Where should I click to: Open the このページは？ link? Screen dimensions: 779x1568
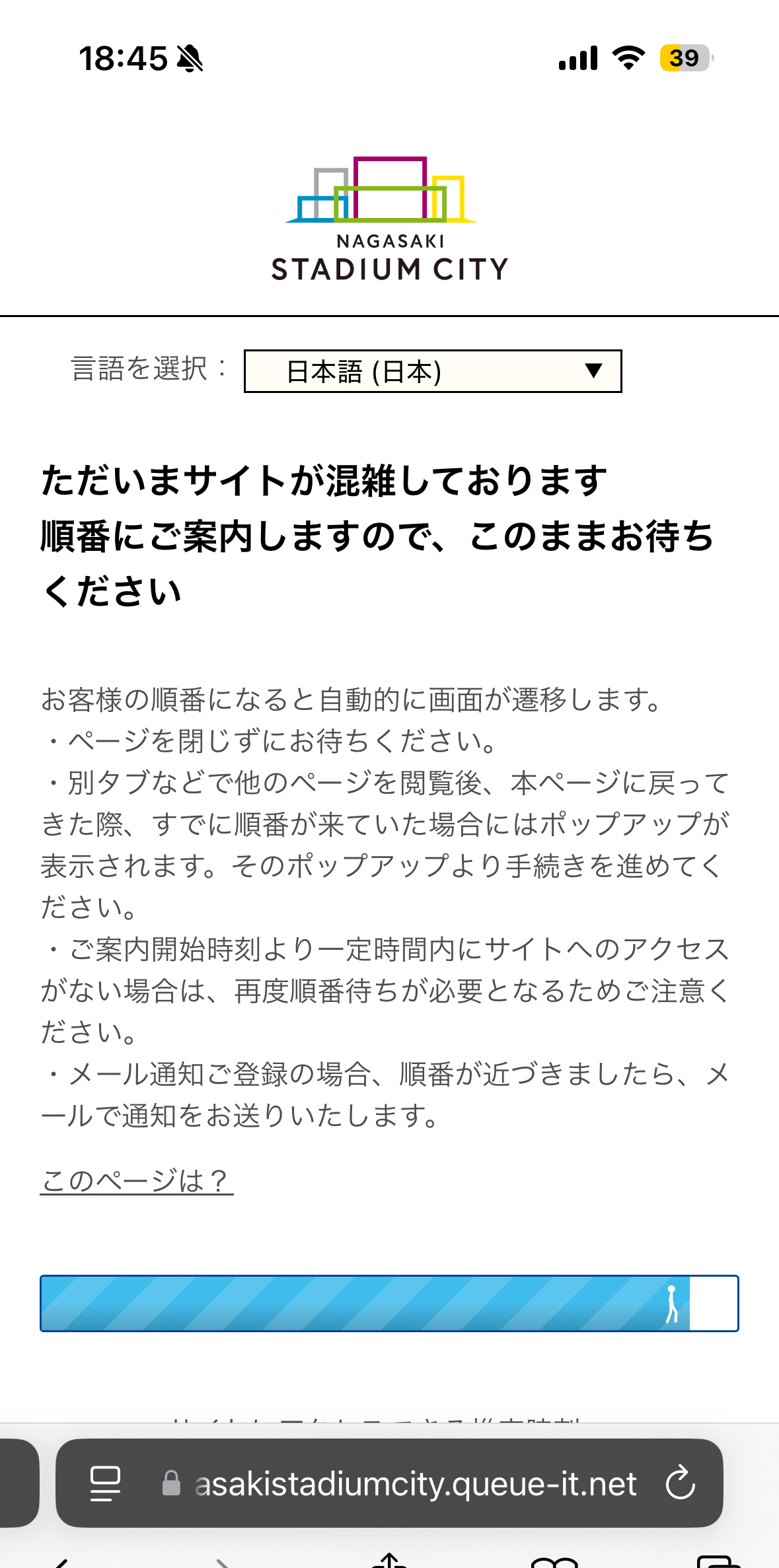tap(136, 1181)
